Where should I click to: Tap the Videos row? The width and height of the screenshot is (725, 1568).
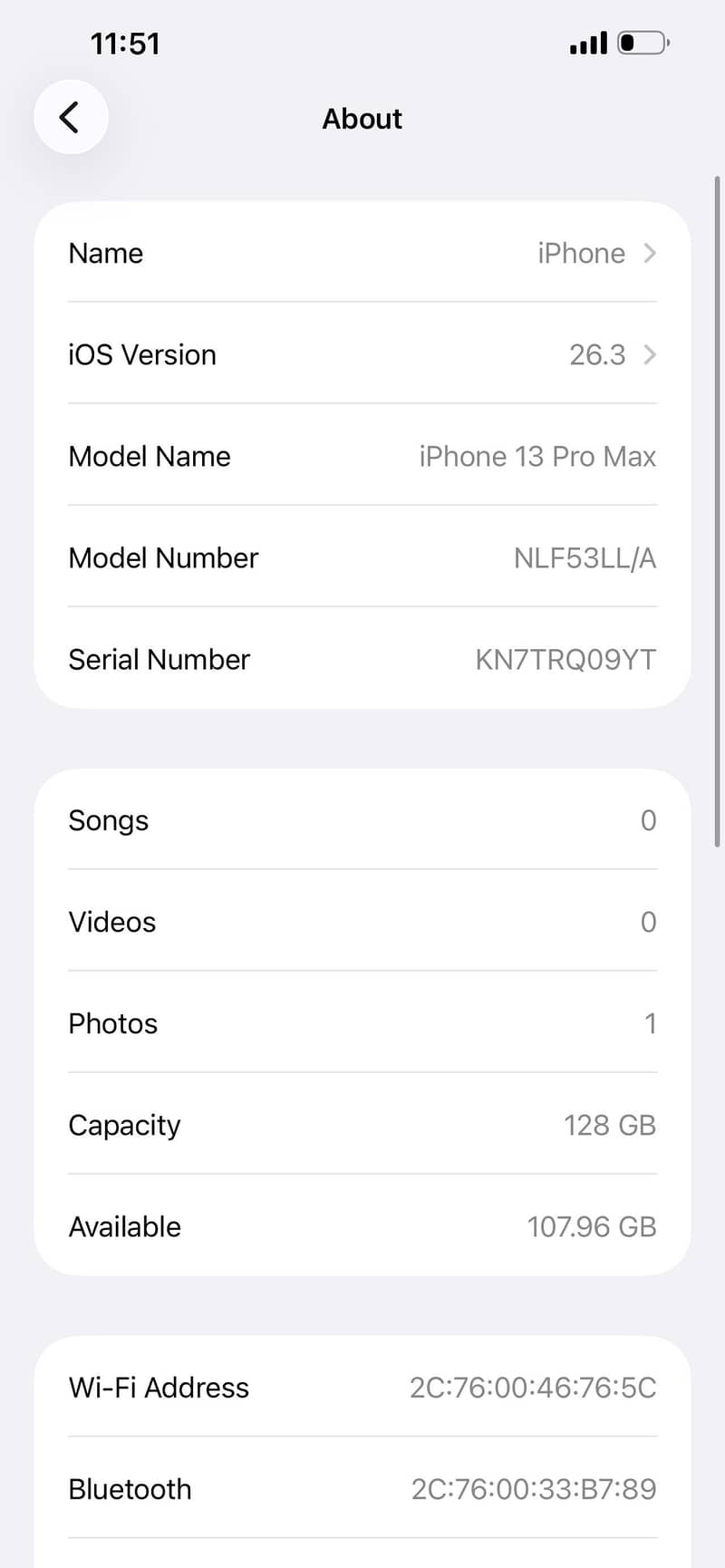coord(362,922)
